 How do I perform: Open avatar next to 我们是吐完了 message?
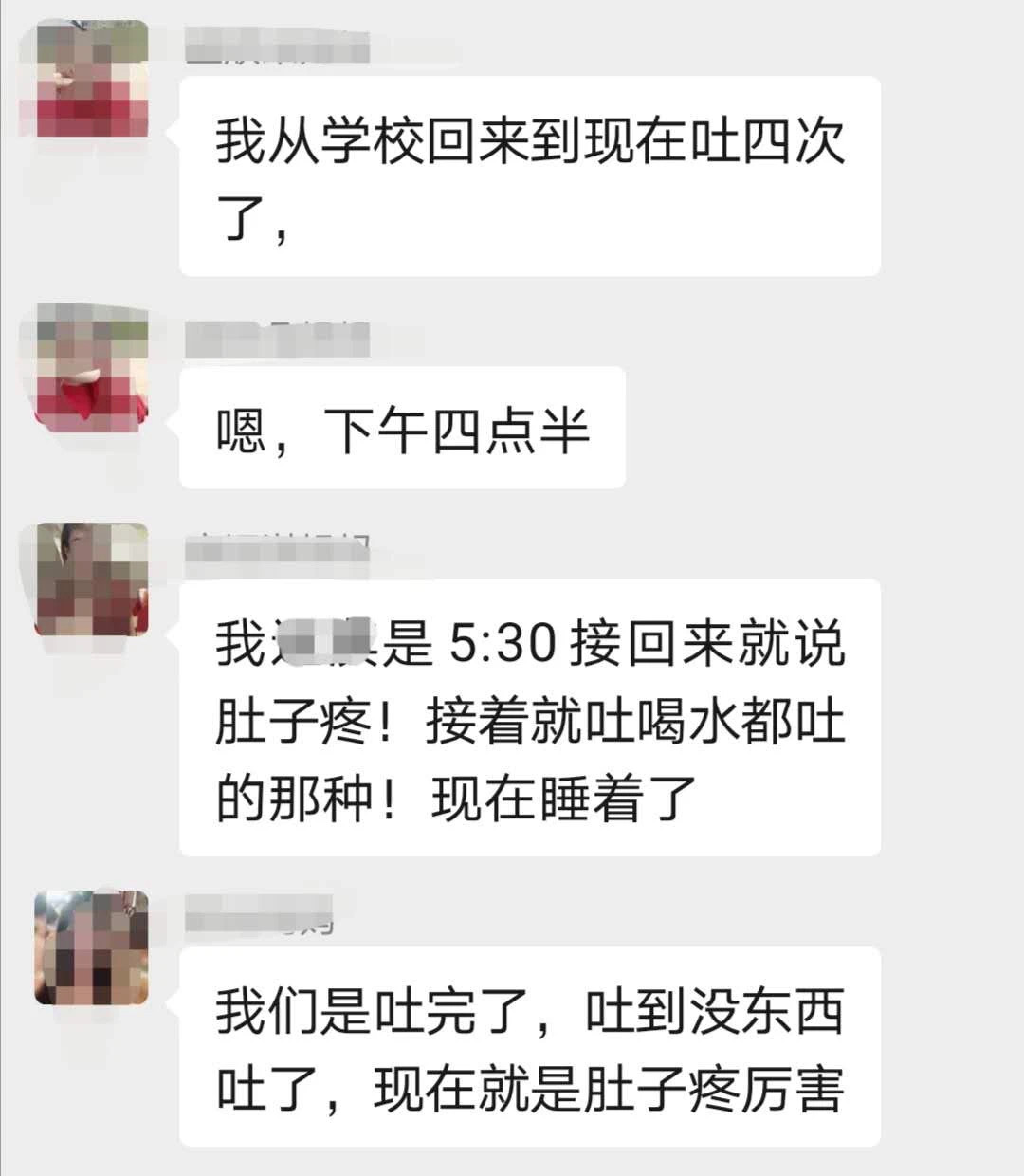[92, 946]
